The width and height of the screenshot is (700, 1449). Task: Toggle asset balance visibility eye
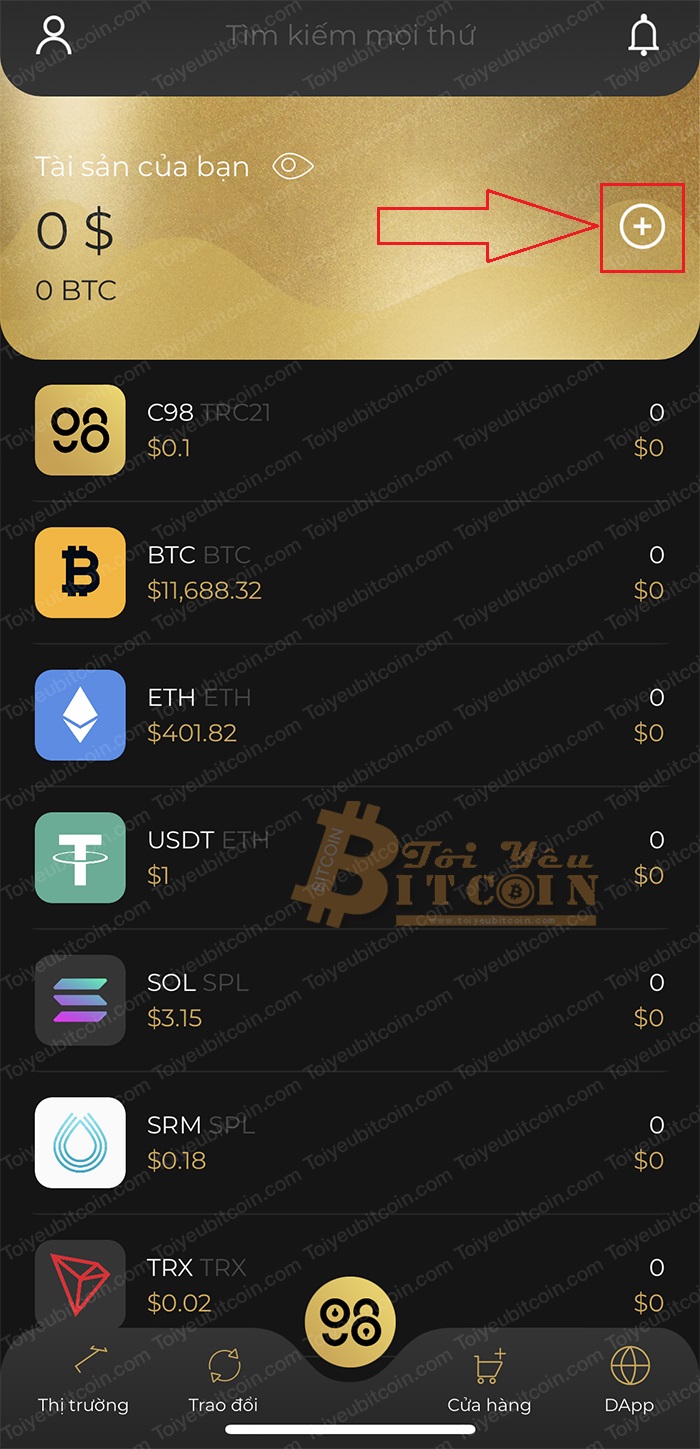pos(293,166)
